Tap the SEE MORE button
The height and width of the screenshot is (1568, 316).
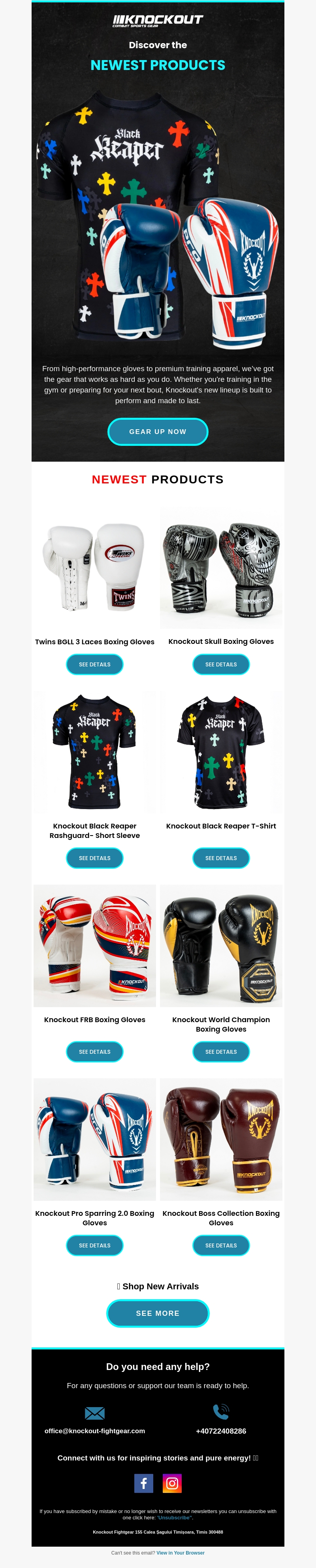coord(158,1313)
